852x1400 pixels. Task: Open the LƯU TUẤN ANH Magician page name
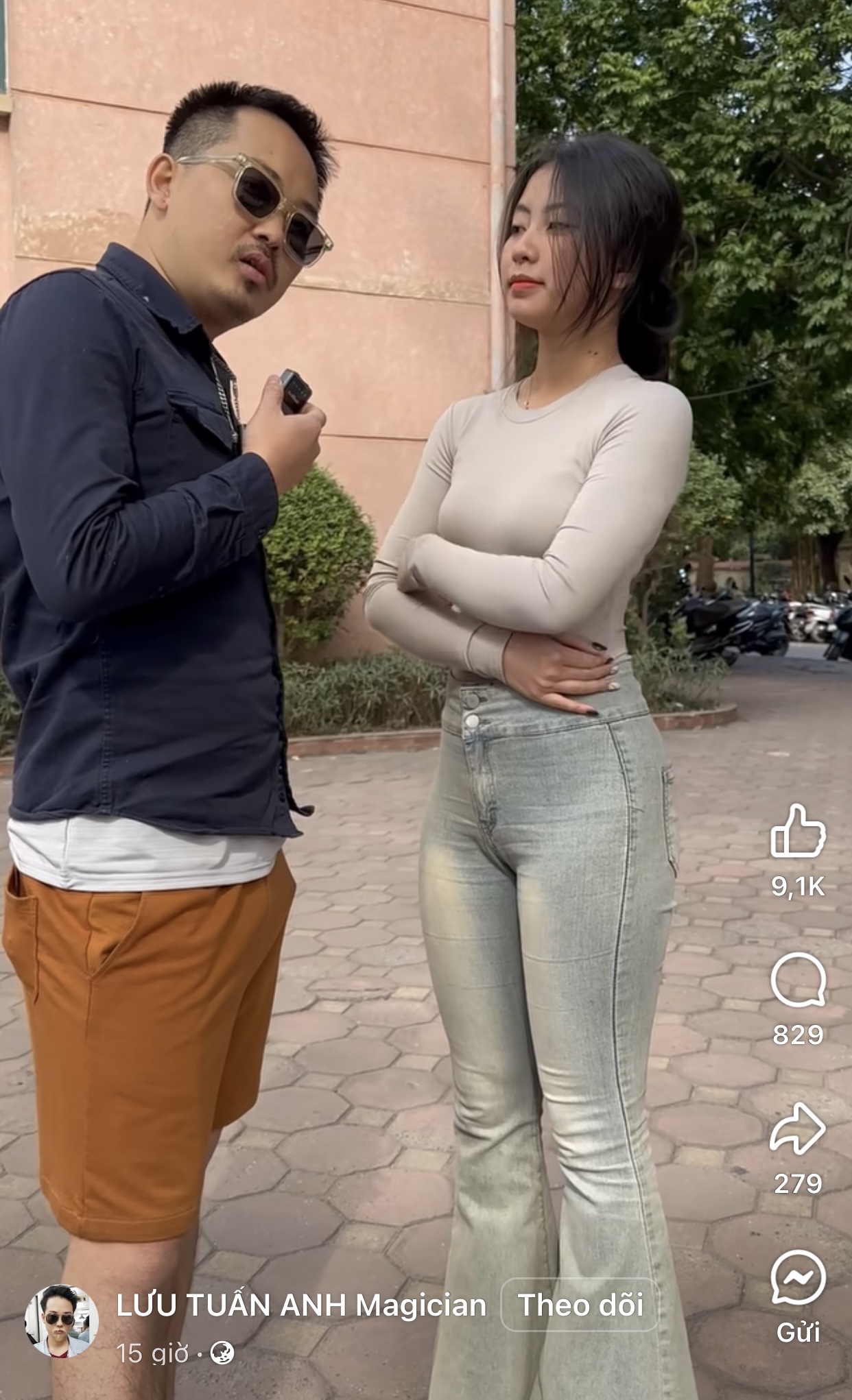click(301, 1305)
